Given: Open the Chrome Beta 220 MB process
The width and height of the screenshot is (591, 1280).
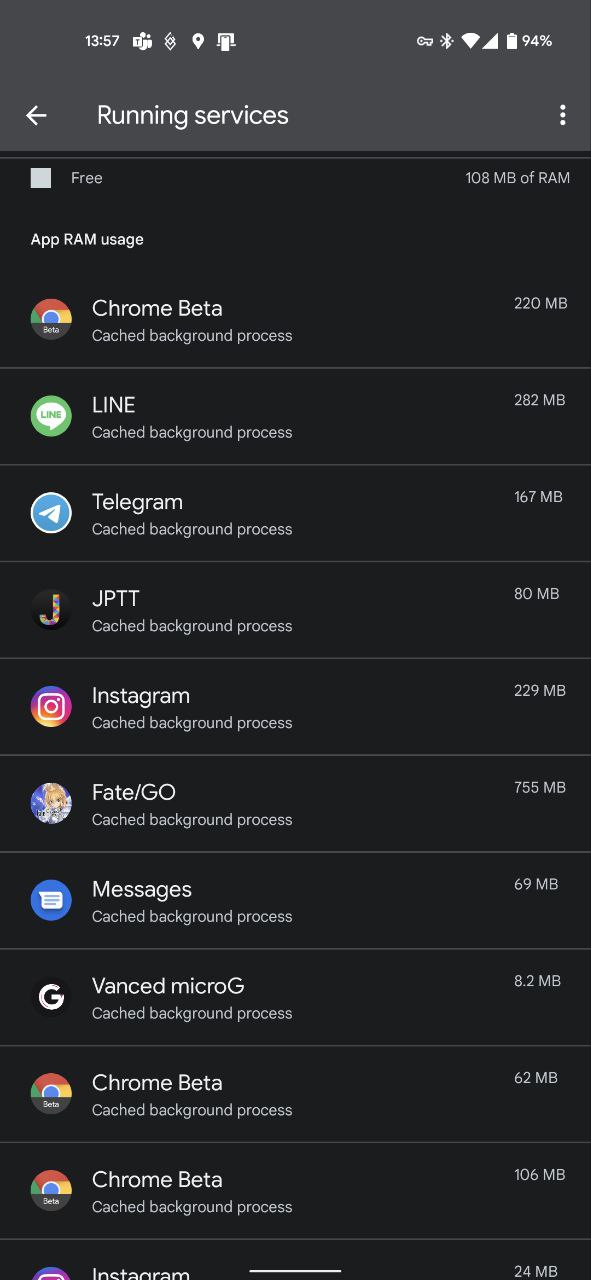Looking at the screenshot, I should pyautogui.click(x=295, y=320).
